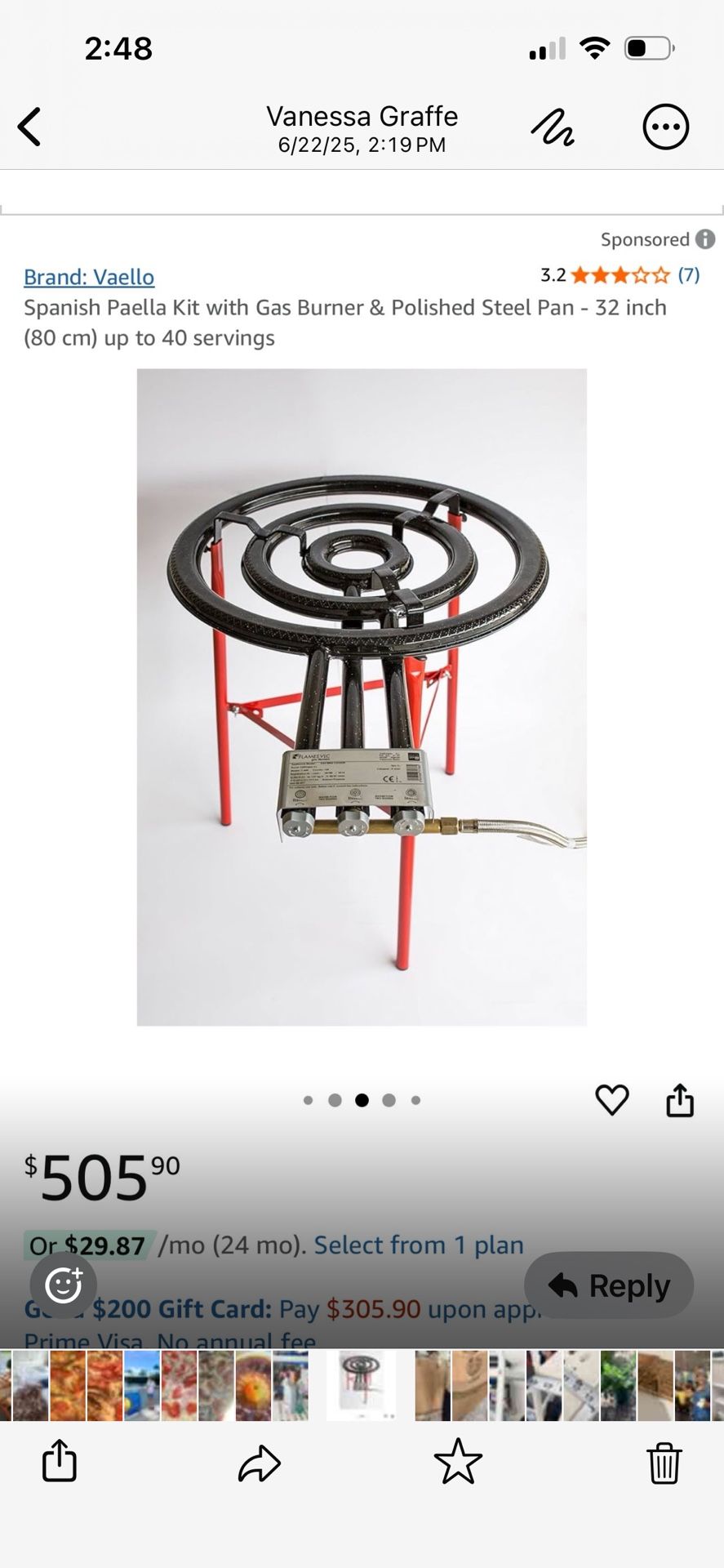Open the markup drawing tool

pyautogui.click(x=552, y=127)
